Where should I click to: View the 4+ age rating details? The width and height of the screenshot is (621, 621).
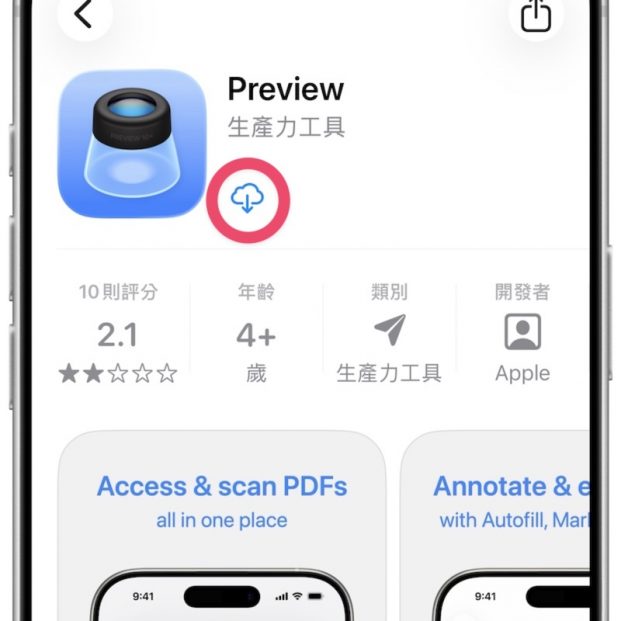(256, 334)
